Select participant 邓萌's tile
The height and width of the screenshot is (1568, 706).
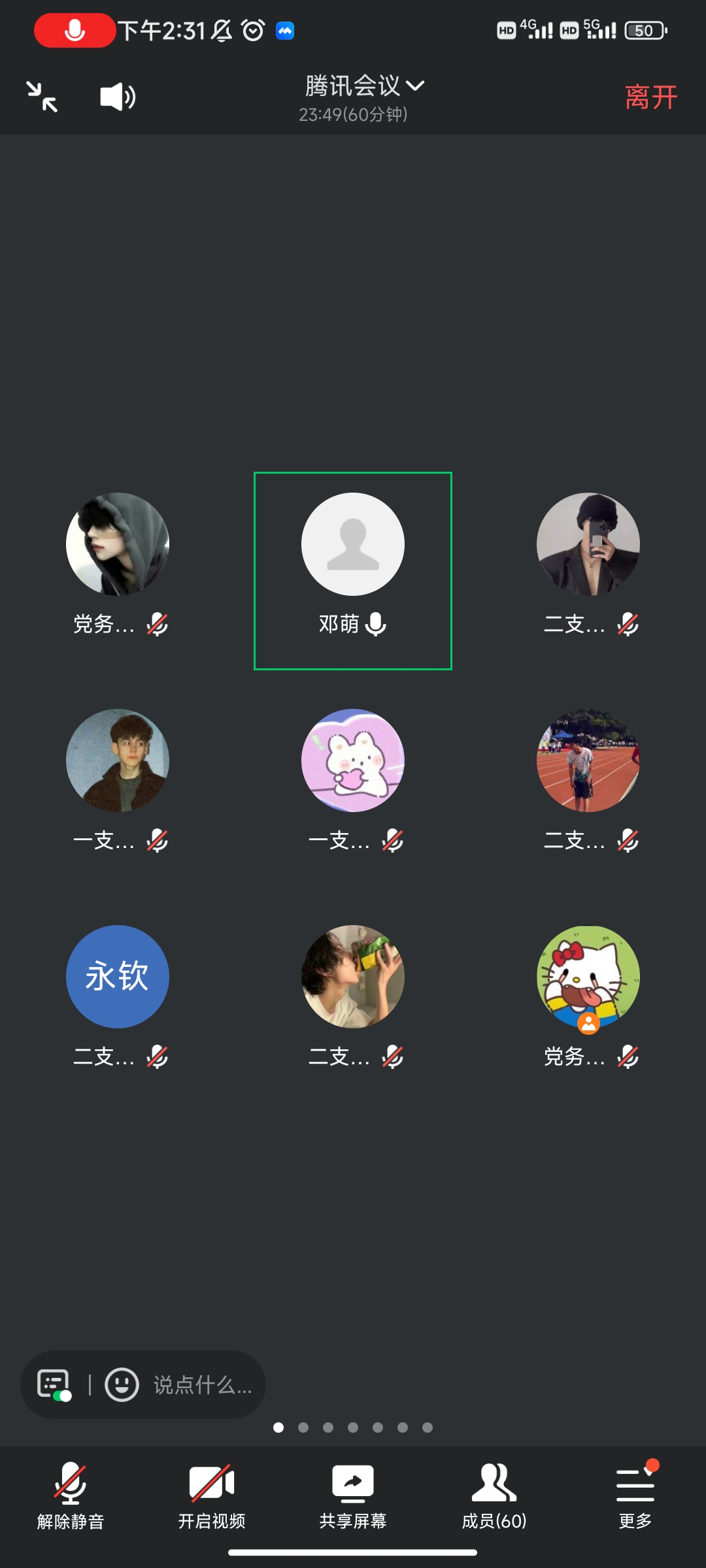[x=353, y=570]
